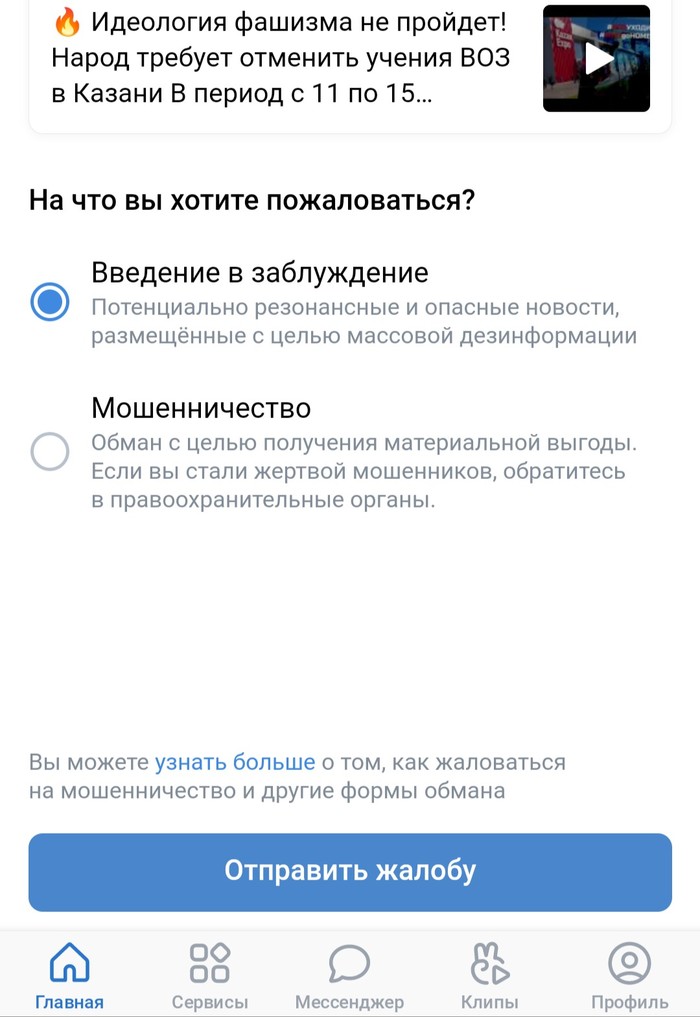Tap Отправить жалобу button
The height and width of the screenshot is (1017, 700).
[x=350, y=871]
